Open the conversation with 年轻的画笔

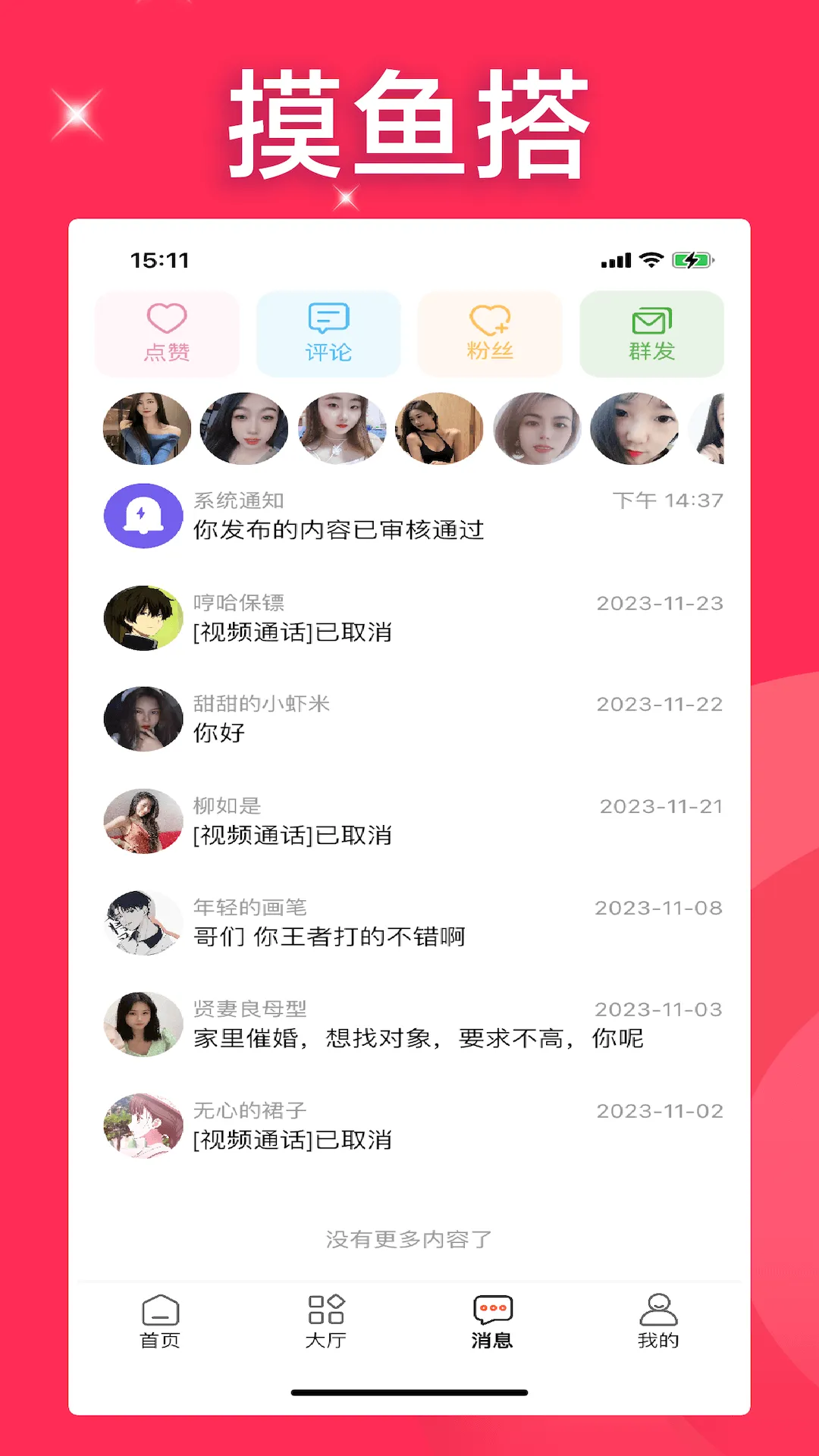409,922
